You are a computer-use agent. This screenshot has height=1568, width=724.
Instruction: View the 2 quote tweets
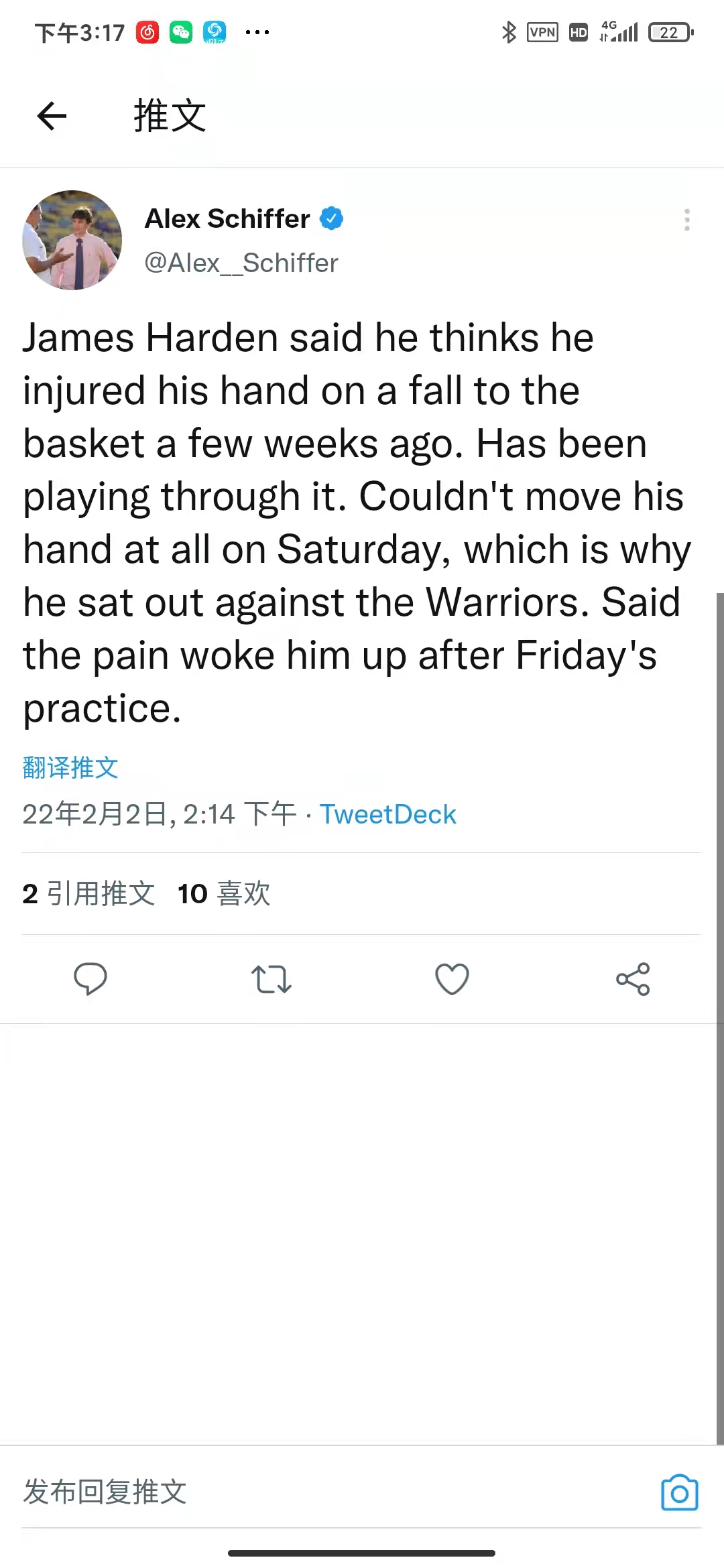coord(88,894)
